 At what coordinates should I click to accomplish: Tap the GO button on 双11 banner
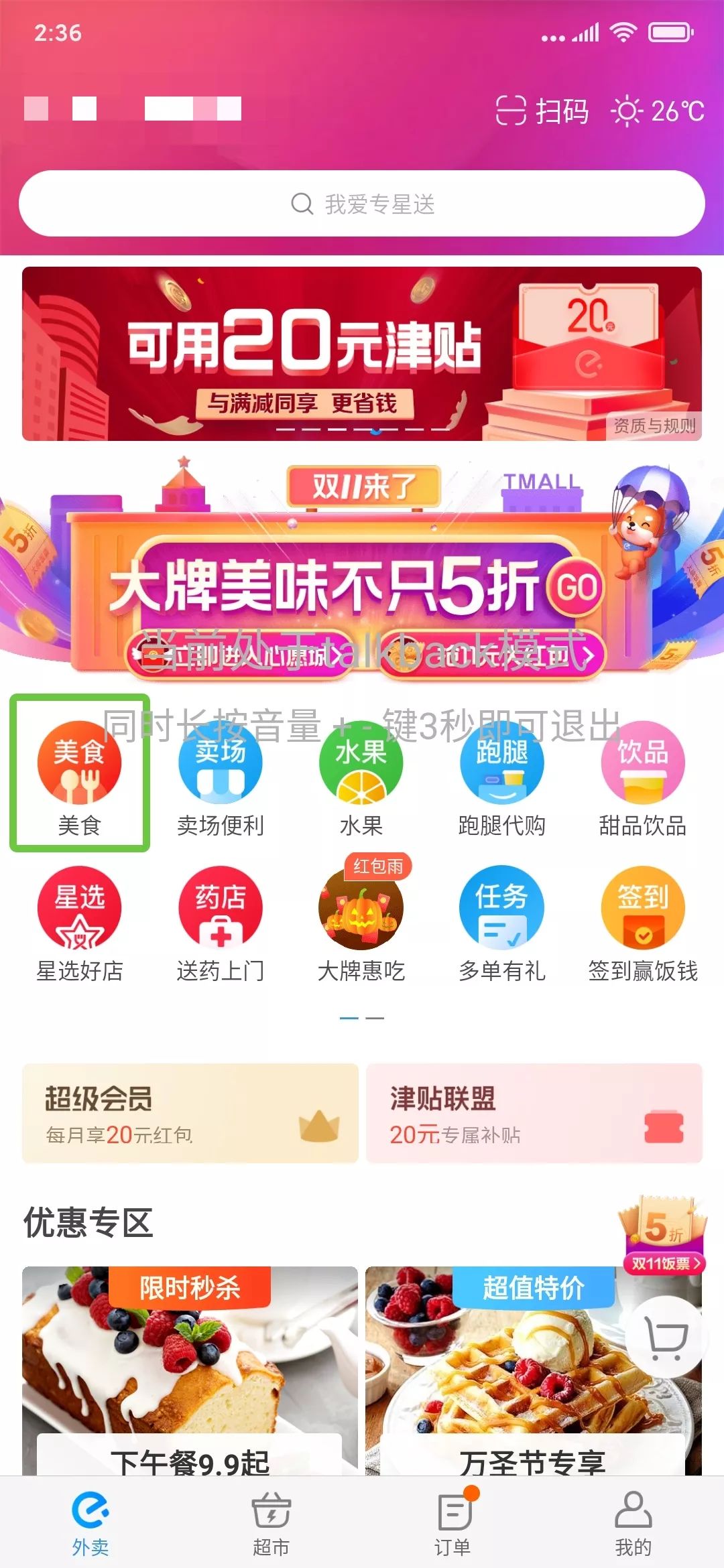click(x=575, y=588)
